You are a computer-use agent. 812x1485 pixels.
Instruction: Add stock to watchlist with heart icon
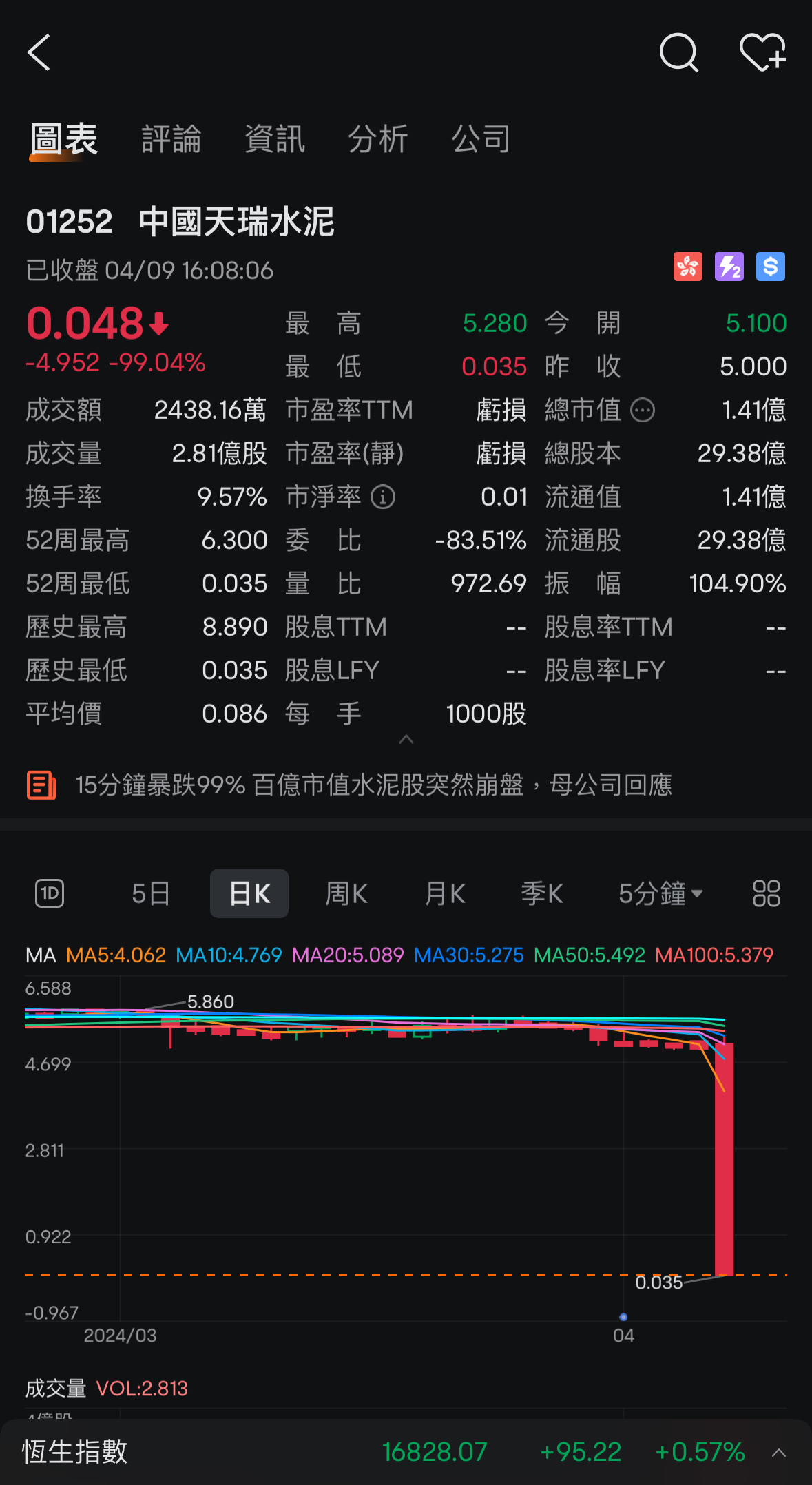762,52
